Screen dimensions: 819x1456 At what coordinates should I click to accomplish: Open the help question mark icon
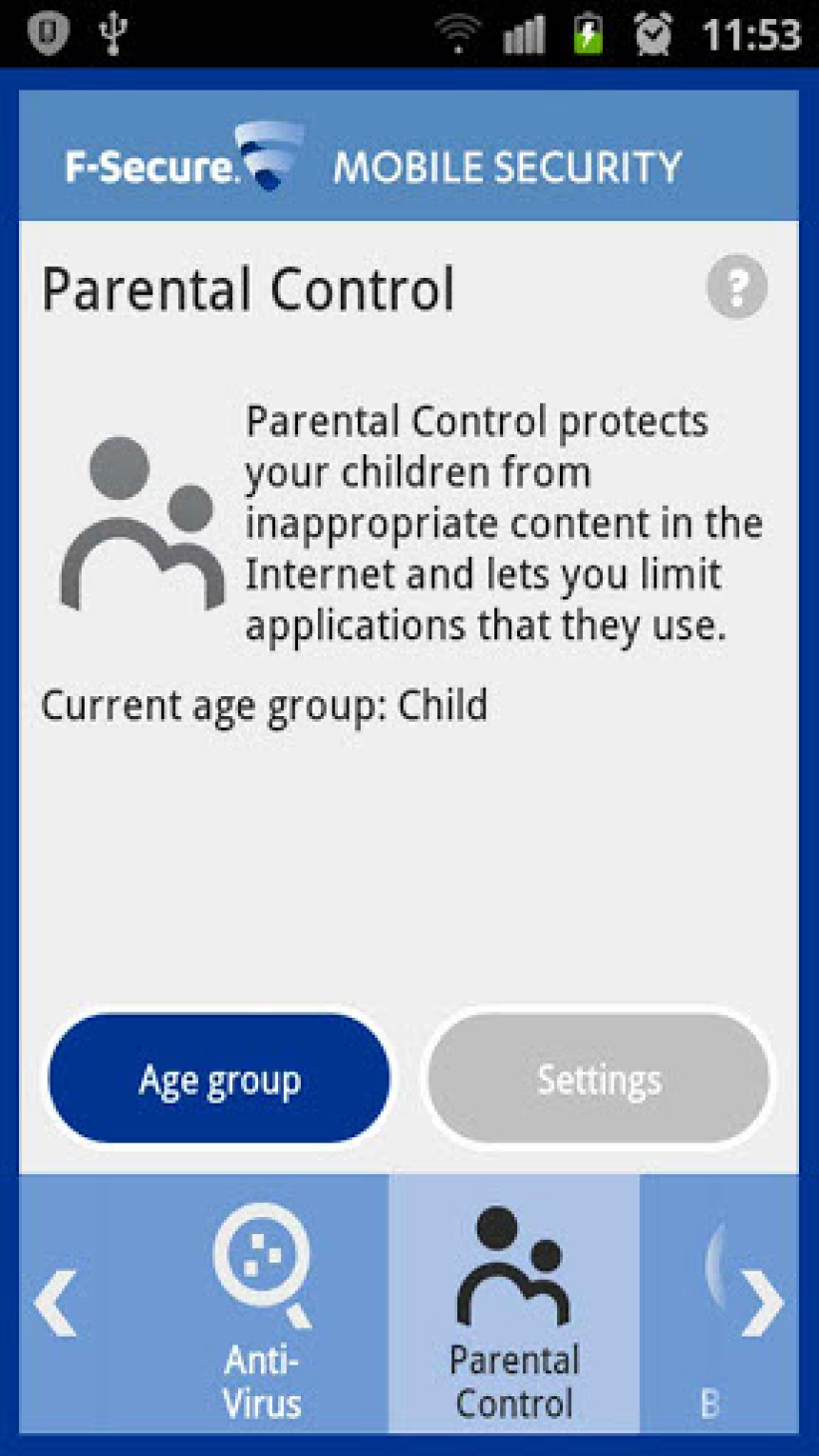click(x=736, y=288)
